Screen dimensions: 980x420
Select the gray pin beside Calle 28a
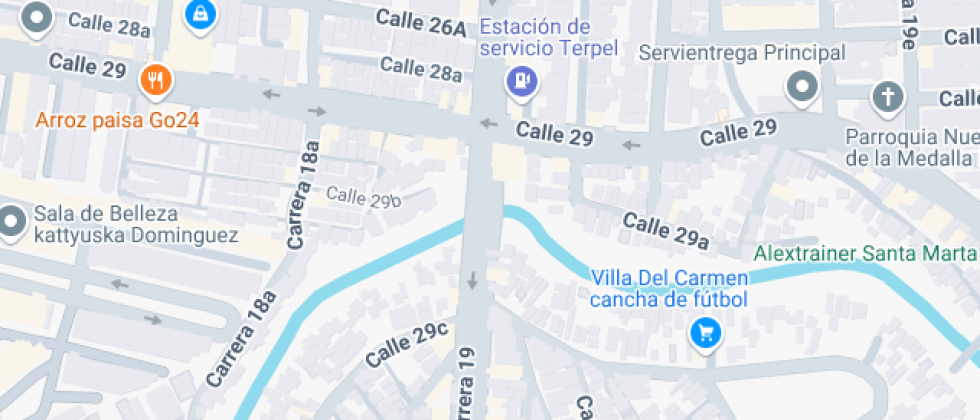pyautogui.click(x=38, y=17)
